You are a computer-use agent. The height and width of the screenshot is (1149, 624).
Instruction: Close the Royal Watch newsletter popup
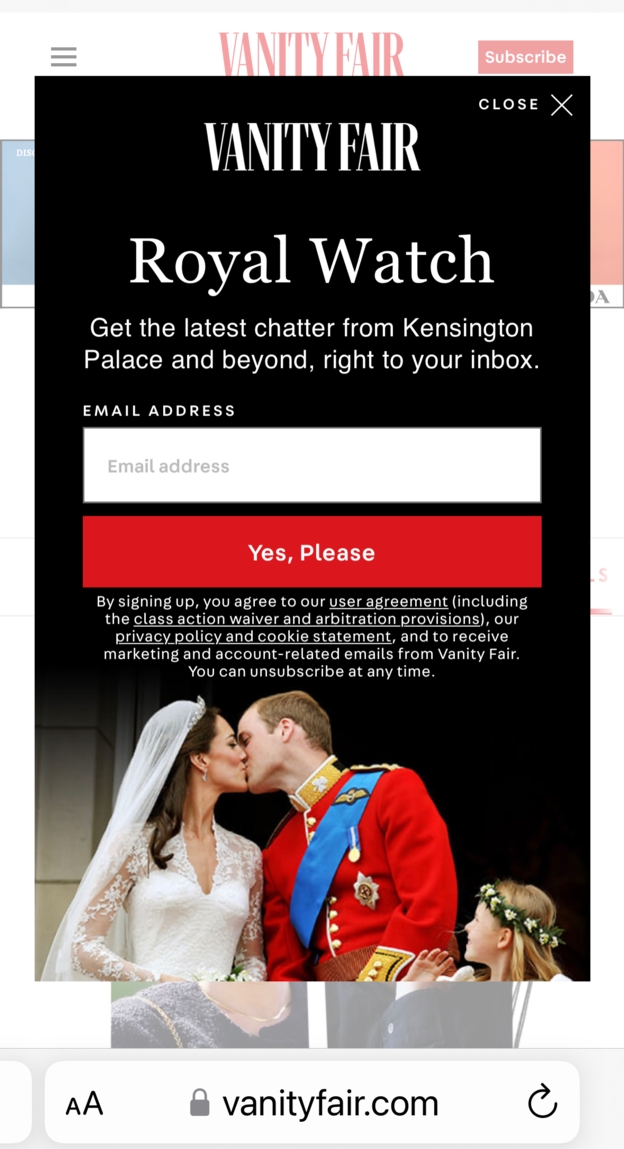pos(561,105)
